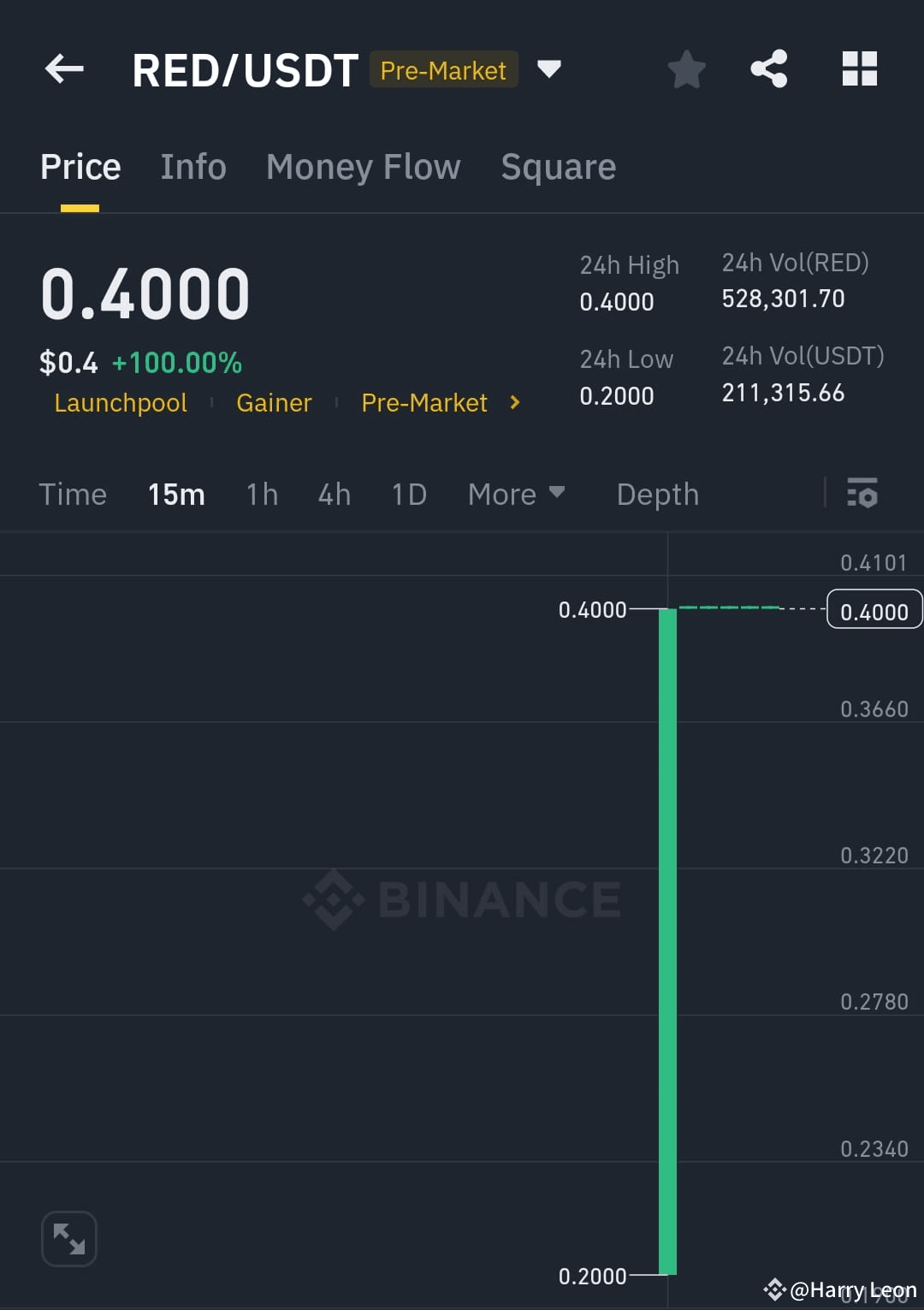The image size is (924, 1310).
Task: Select the 1D chart interval
Action: click(408, 494)
